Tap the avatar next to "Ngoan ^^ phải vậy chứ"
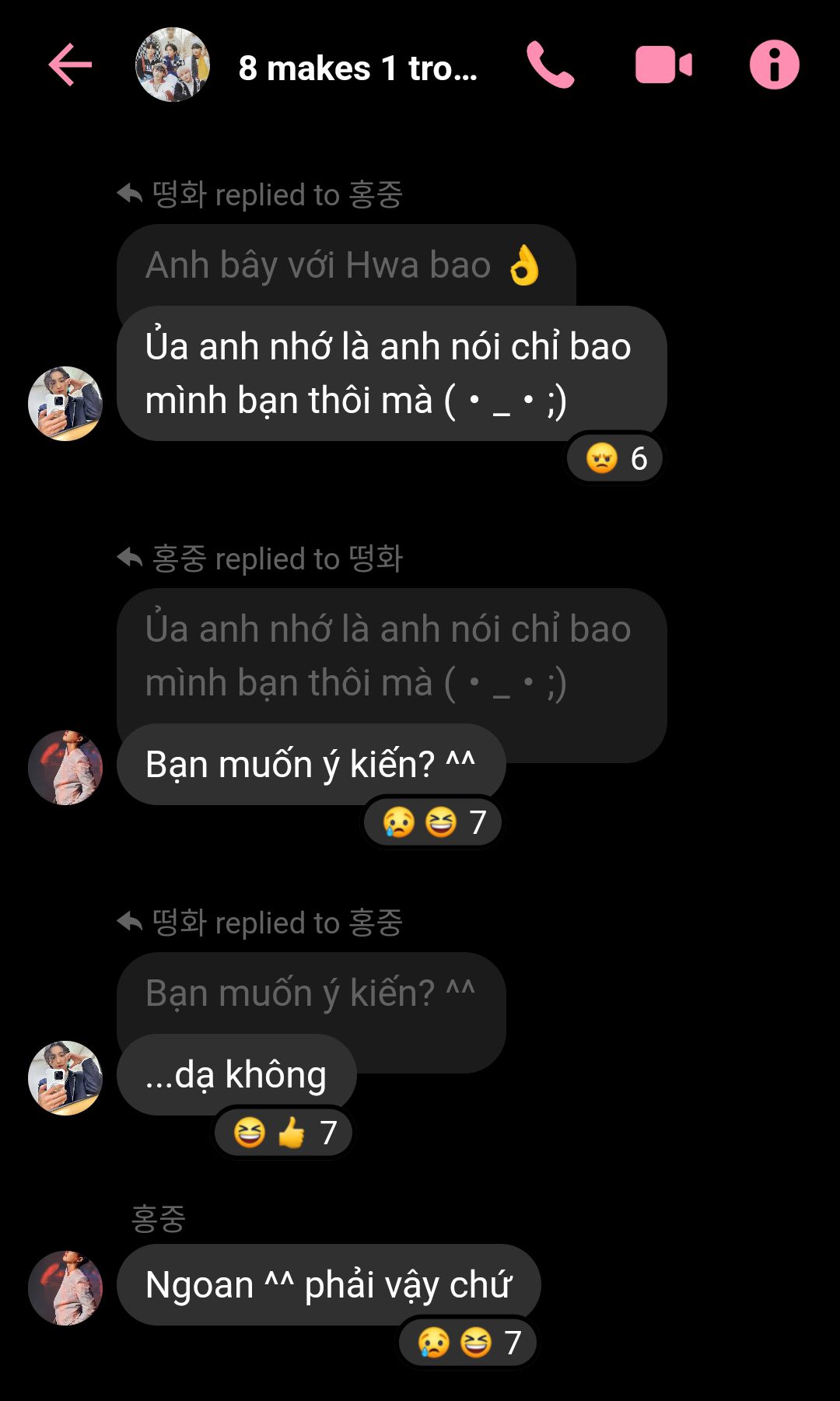840x1401 pixels. click(65, 1287)
